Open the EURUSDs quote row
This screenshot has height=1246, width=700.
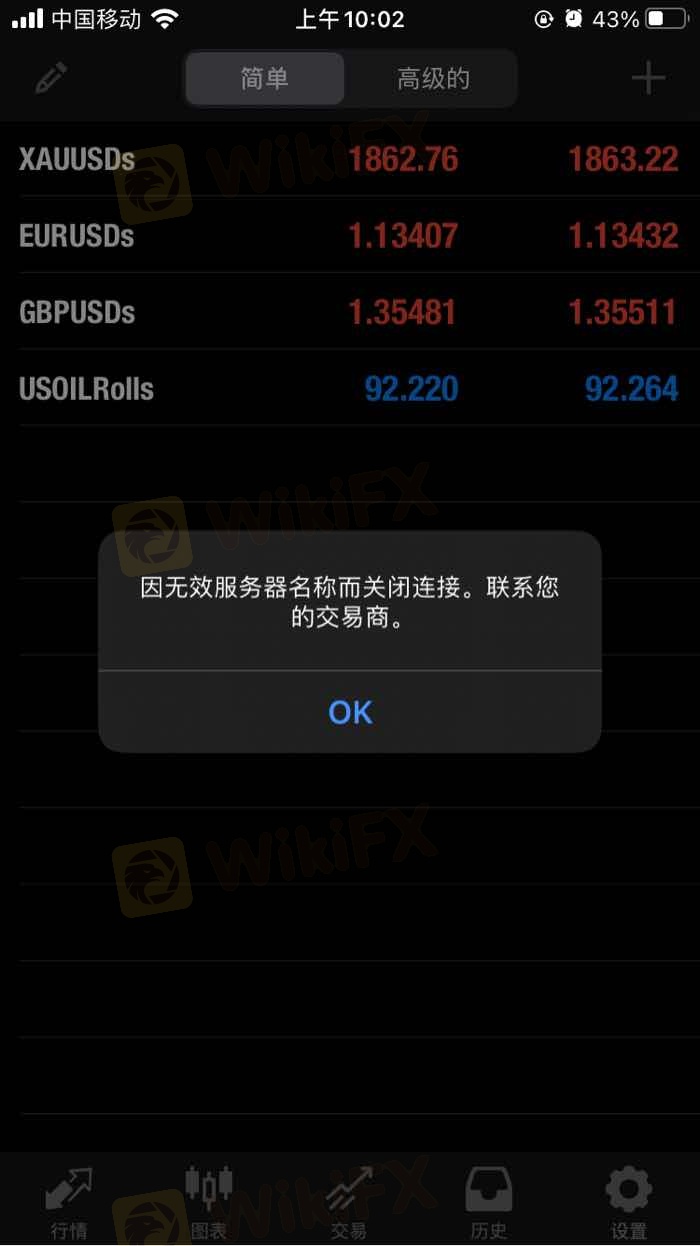point(350,235)
